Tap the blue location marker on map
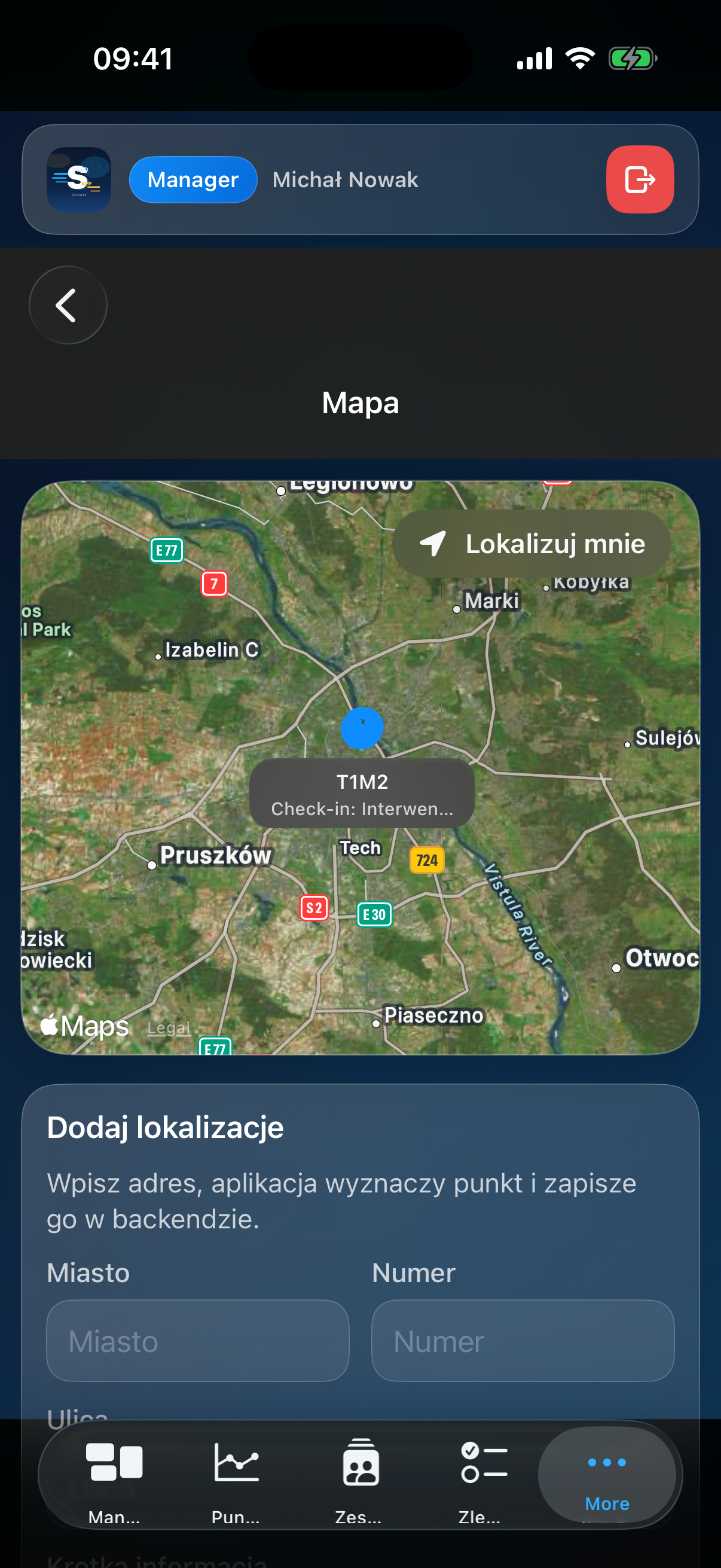Image resolution: width=721 pixels, height=1568 pixels. pyautogui.click(x=362, y=728)
